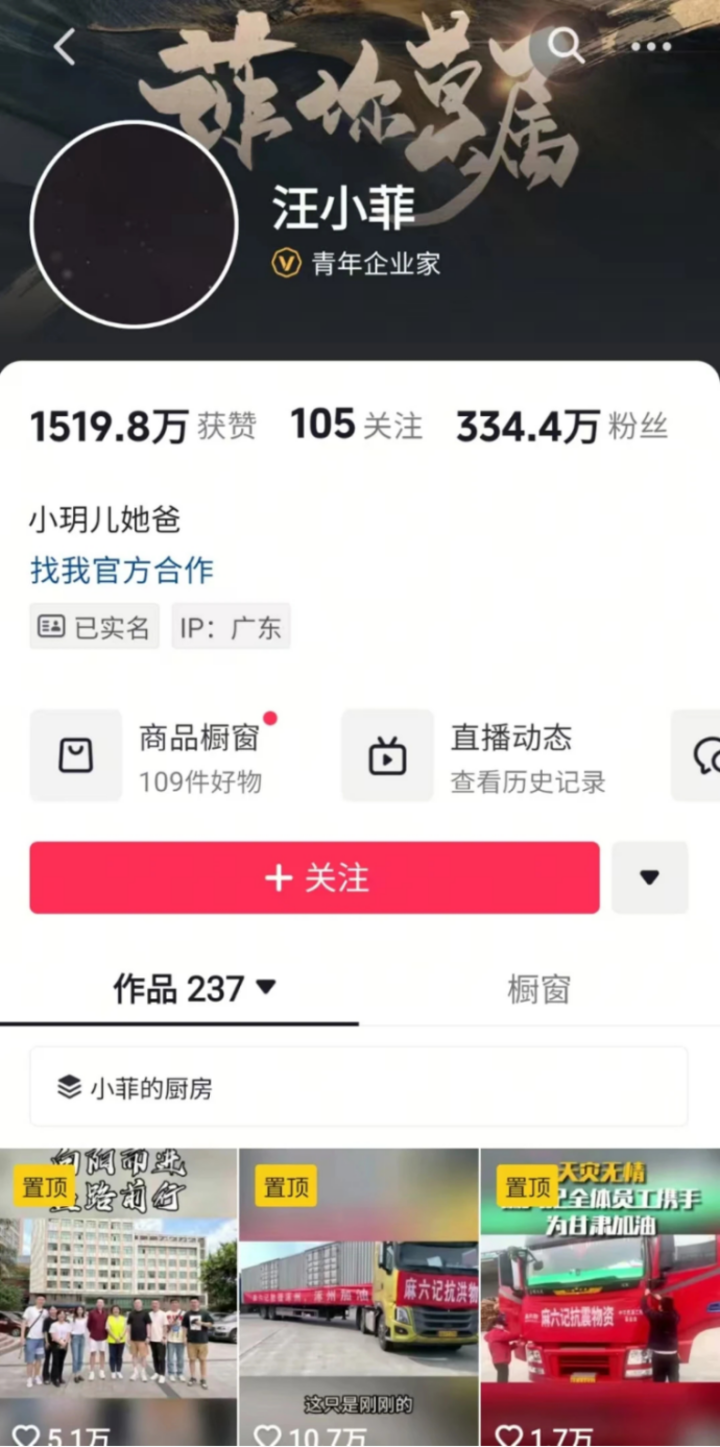Open the three-dot overflow menu
This screenshot has width=720, height=1447.
pyautogui.click(x=651, y=47)
